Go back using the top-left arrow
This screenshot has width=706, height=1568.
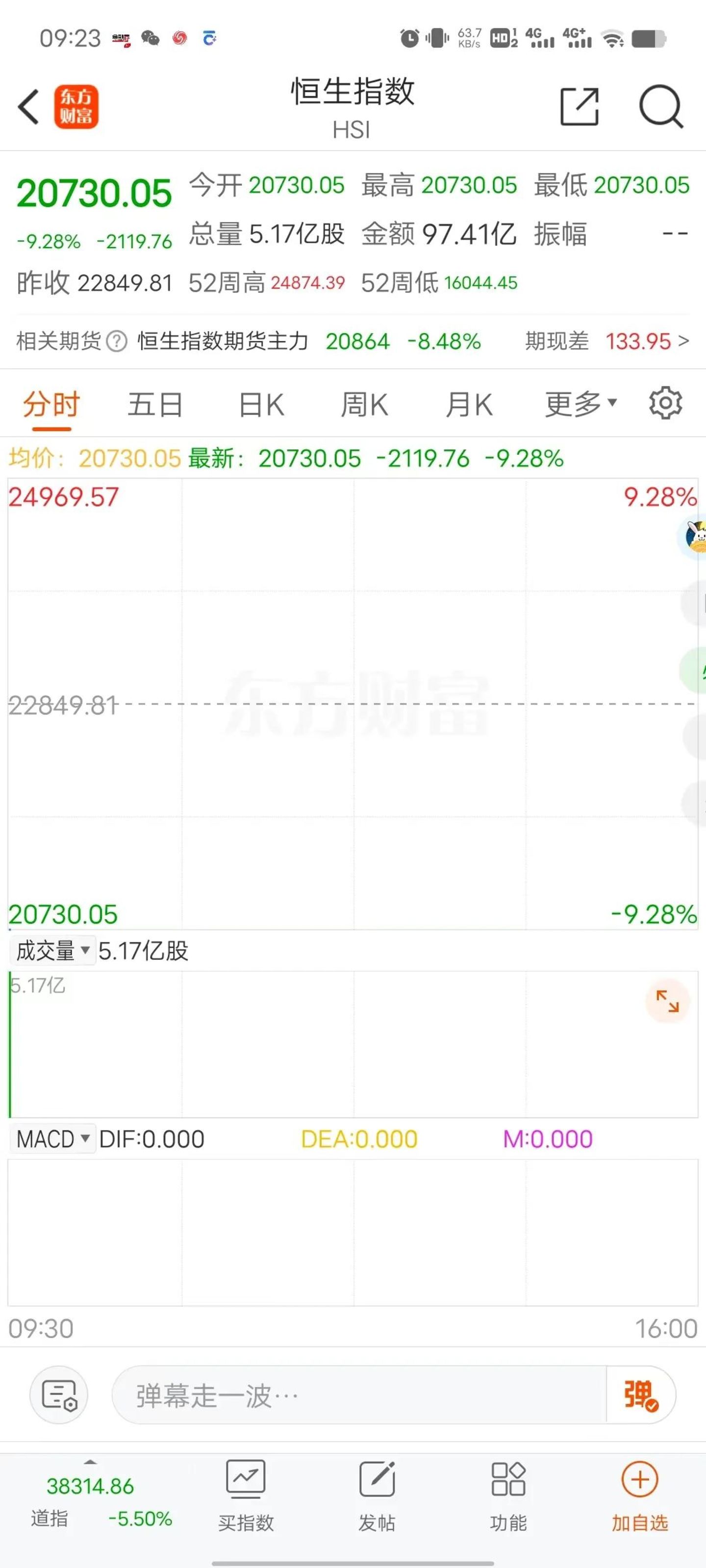[x=28, y=107]
